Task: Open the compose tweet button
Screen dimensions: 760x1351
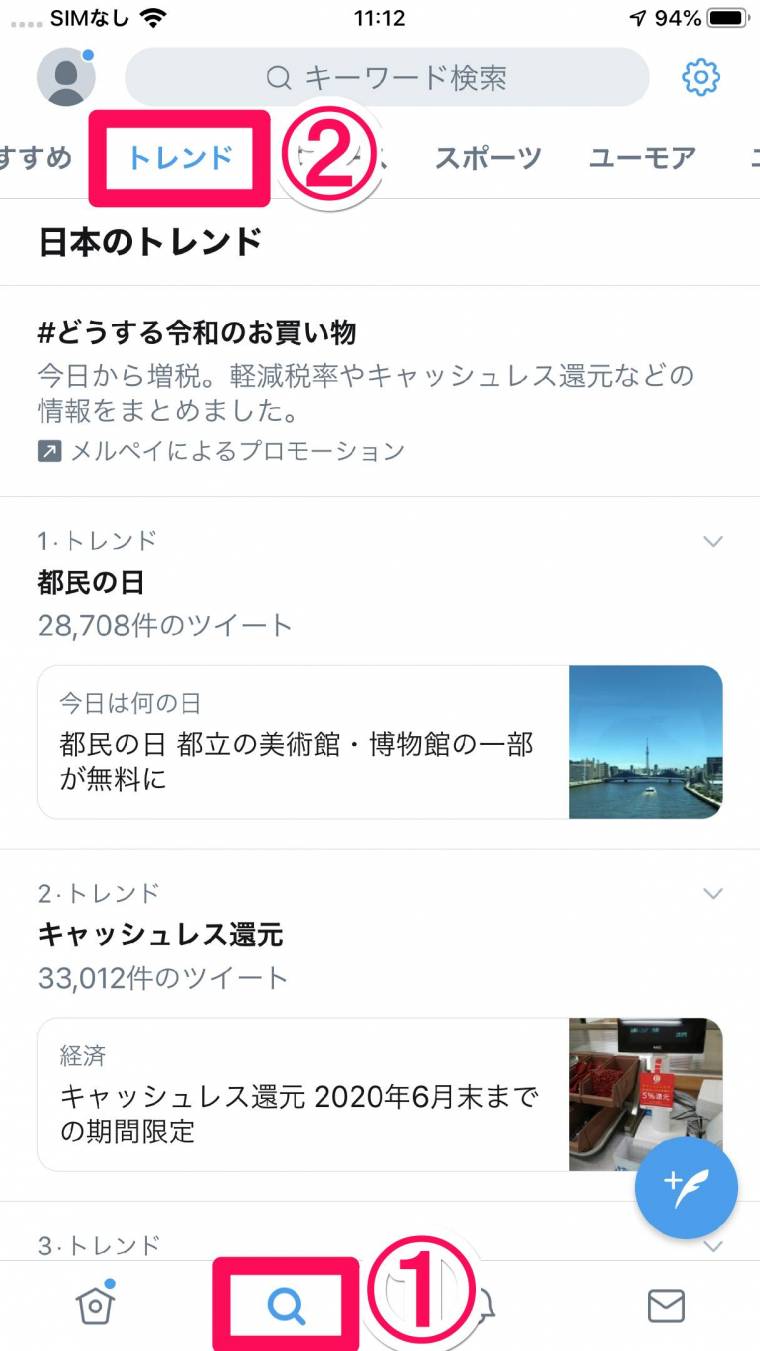Action: (687, 1187)
